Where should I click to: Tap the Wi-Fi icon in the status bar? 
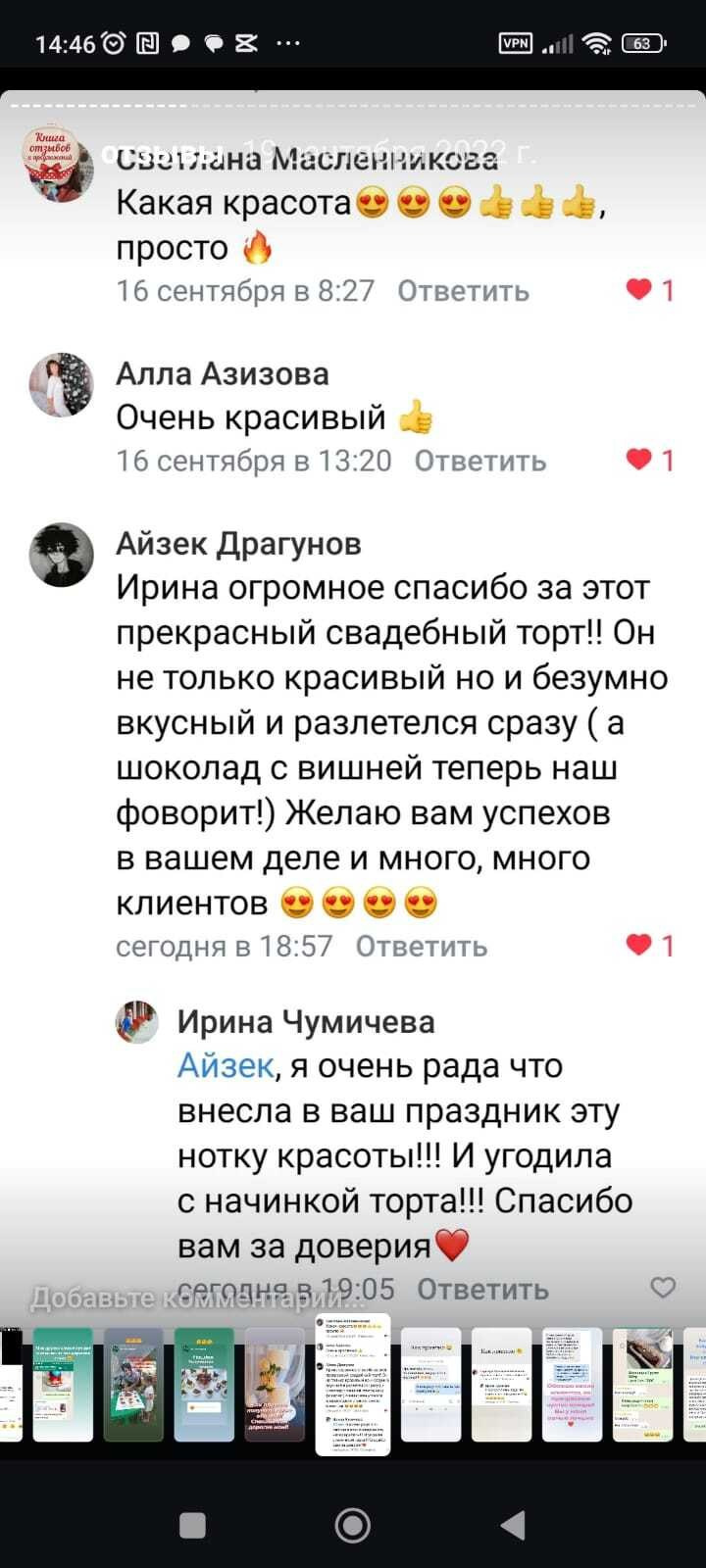click(x=596, y=43)
